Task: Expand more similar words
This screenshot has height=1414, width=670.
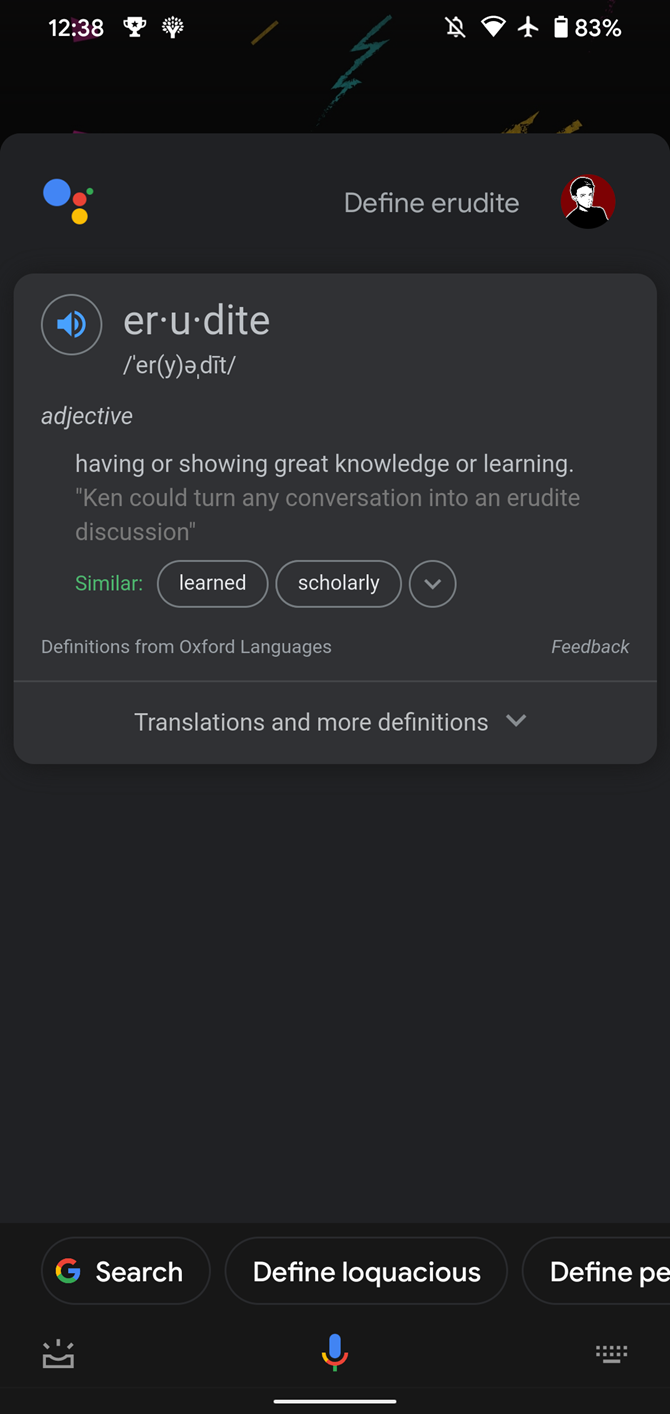Action: (432, 584)
